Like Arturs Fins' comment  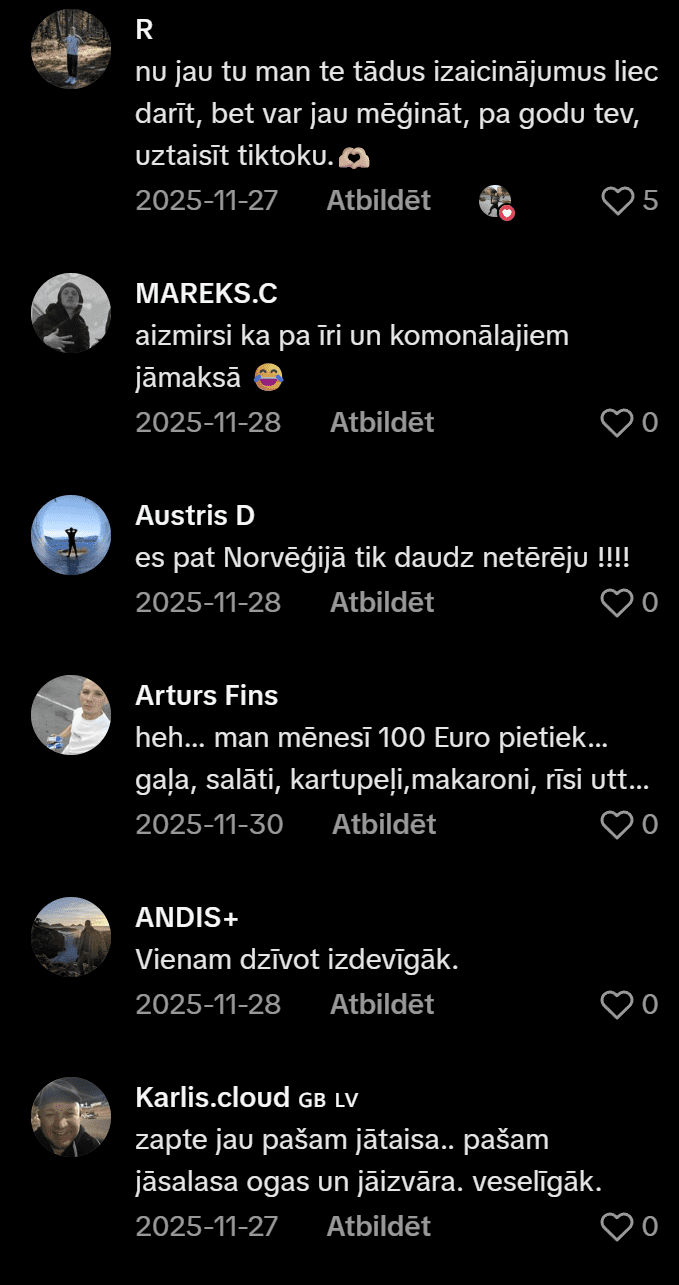pos(617,825)
